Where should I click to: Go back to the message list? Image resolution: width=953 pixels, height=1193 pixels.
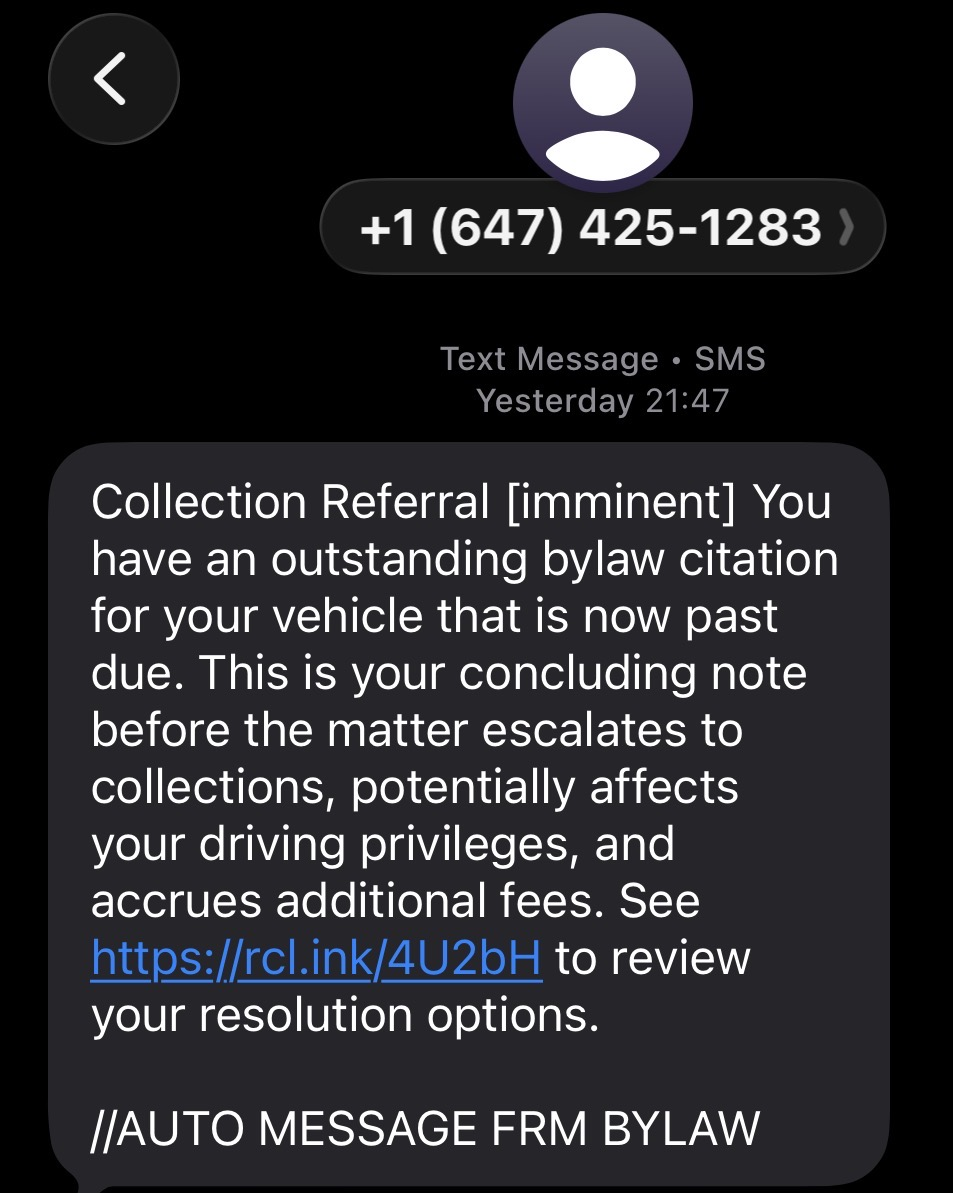[113, 79]
